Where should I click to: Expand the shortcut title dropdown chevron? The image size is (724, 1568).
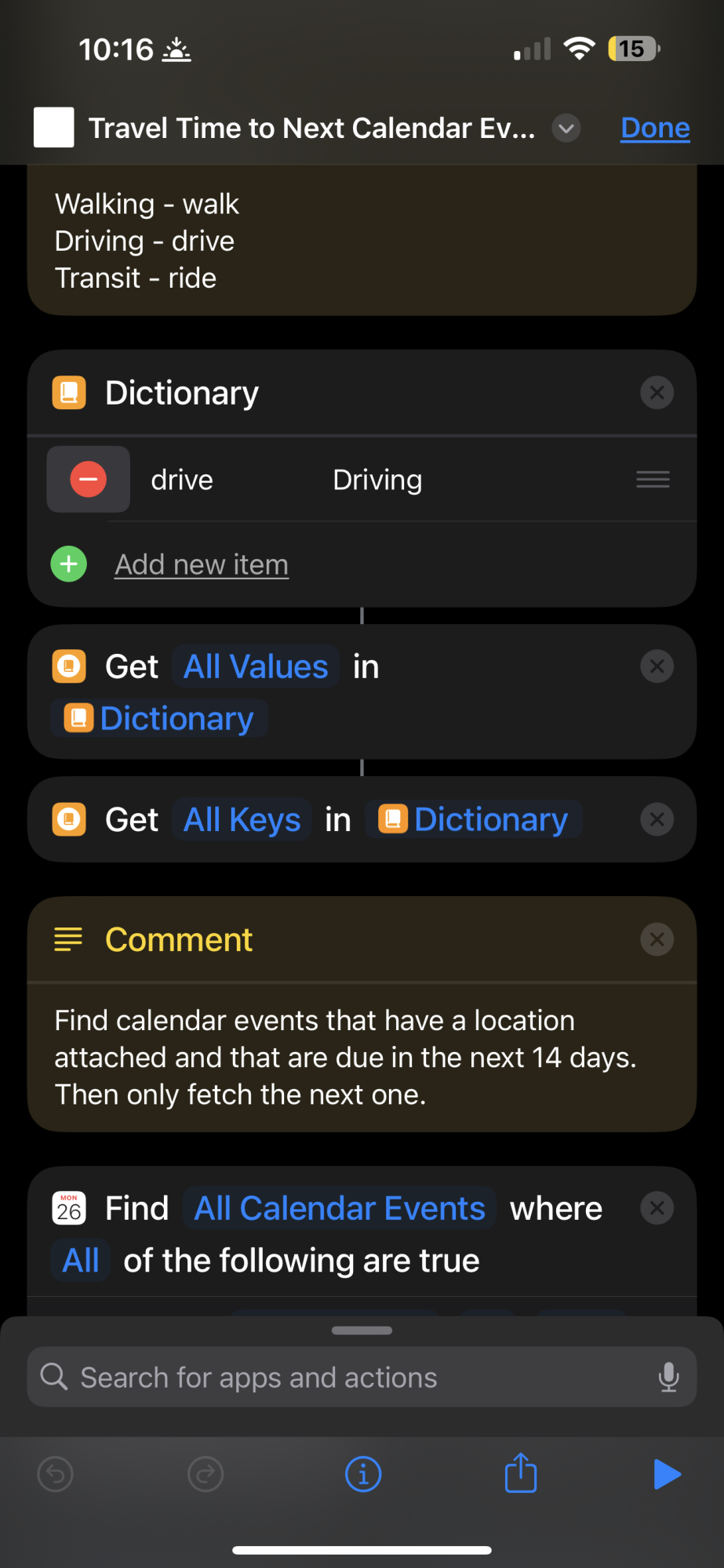click(566, 128)
